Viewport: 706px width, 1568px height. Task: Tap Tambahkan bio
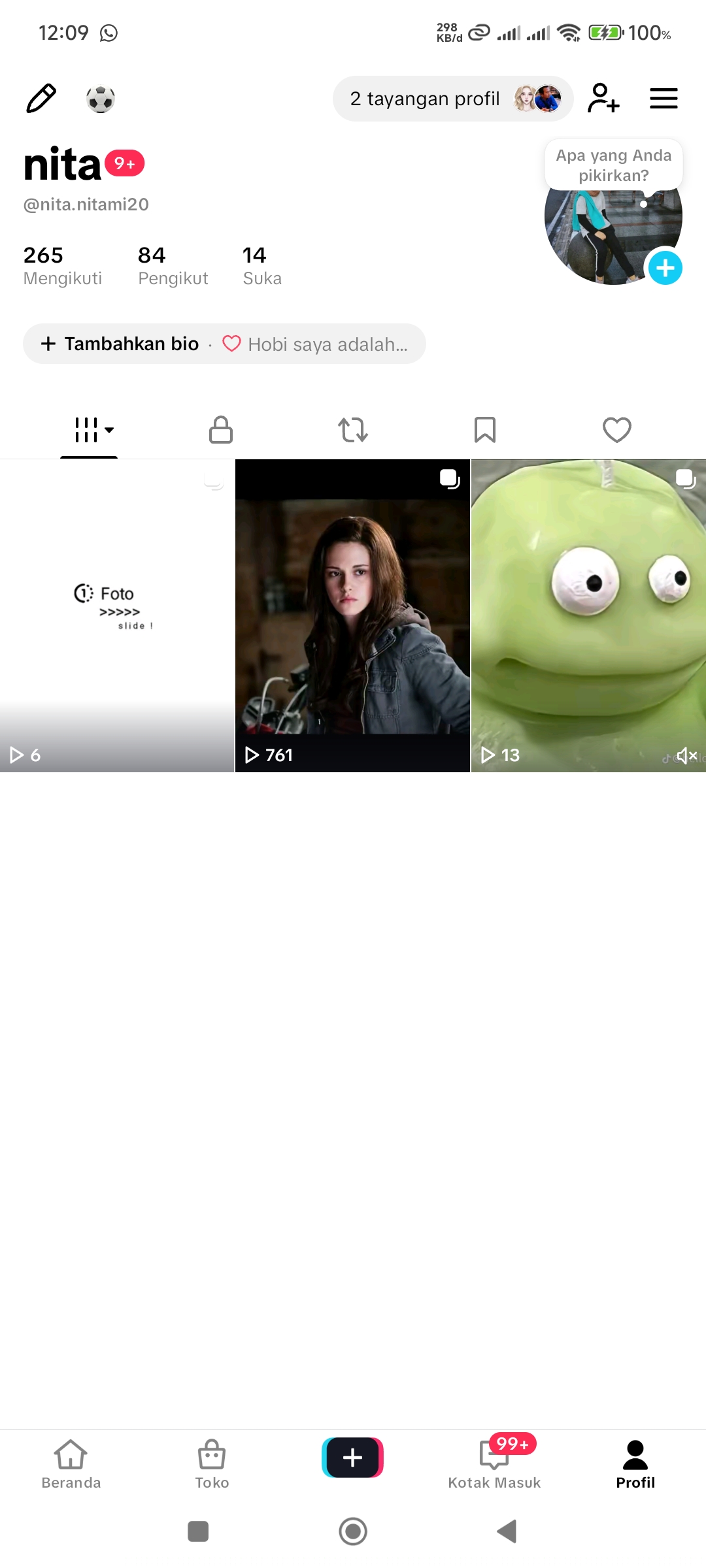pyautogui.click(x=120, y=344)
